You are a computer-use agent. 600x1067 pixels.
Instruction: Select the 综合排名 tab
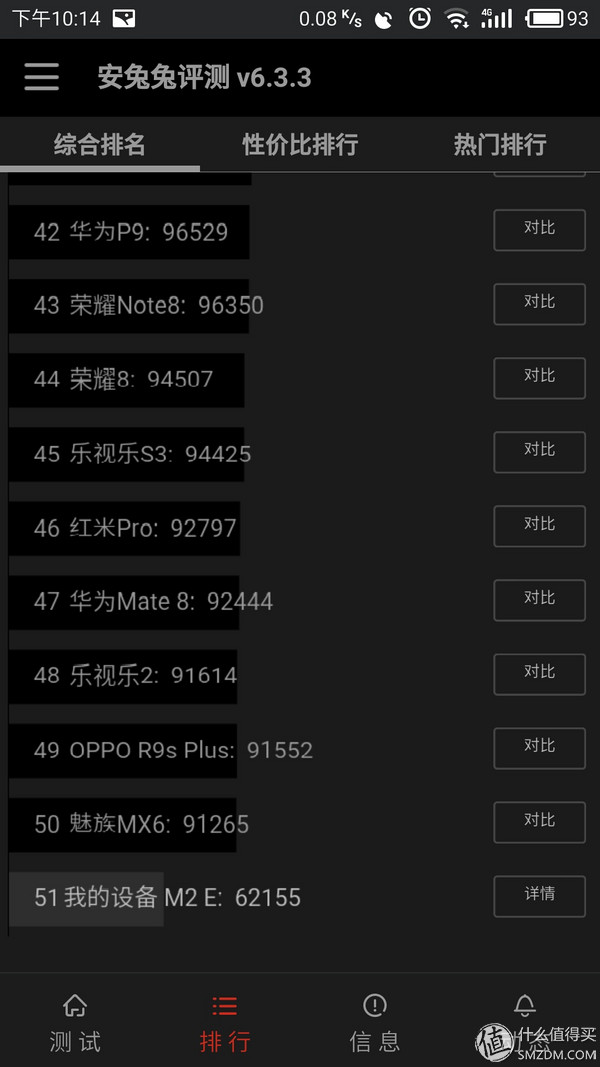point(100,144)
